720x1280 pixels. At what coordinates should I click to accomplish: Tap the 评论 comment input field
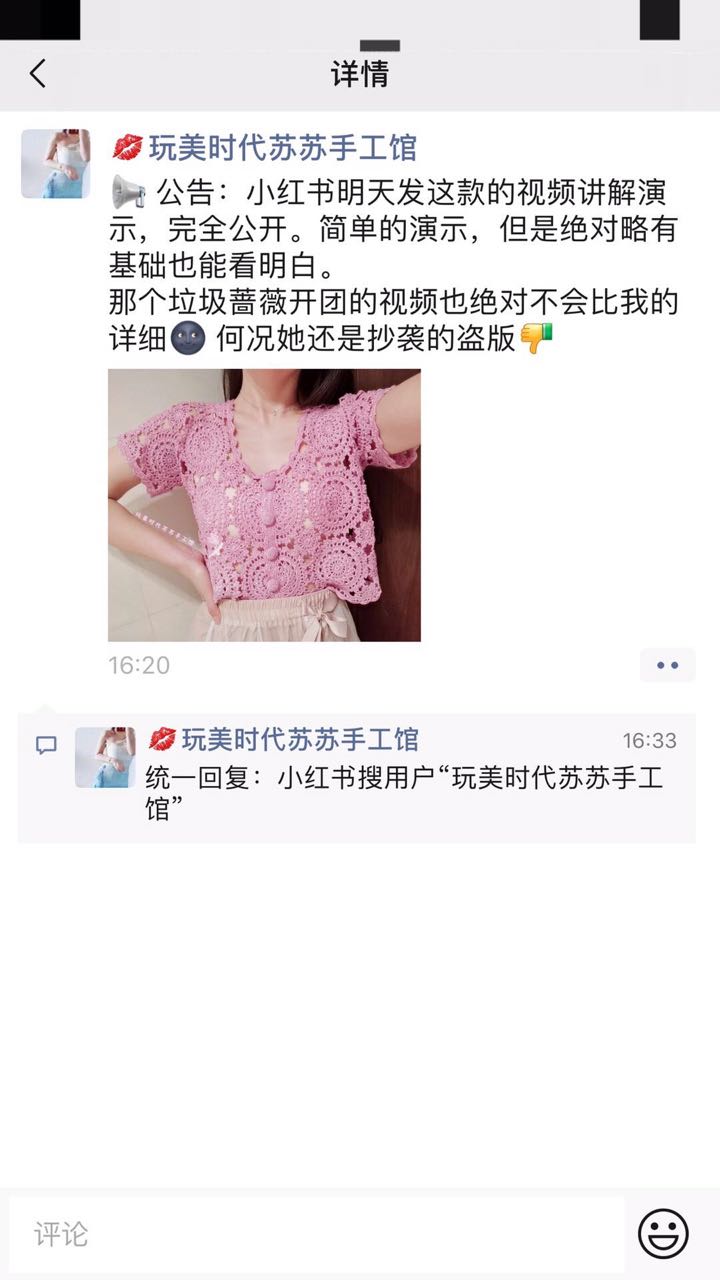pyautogui.click(x=316, y=1234)
